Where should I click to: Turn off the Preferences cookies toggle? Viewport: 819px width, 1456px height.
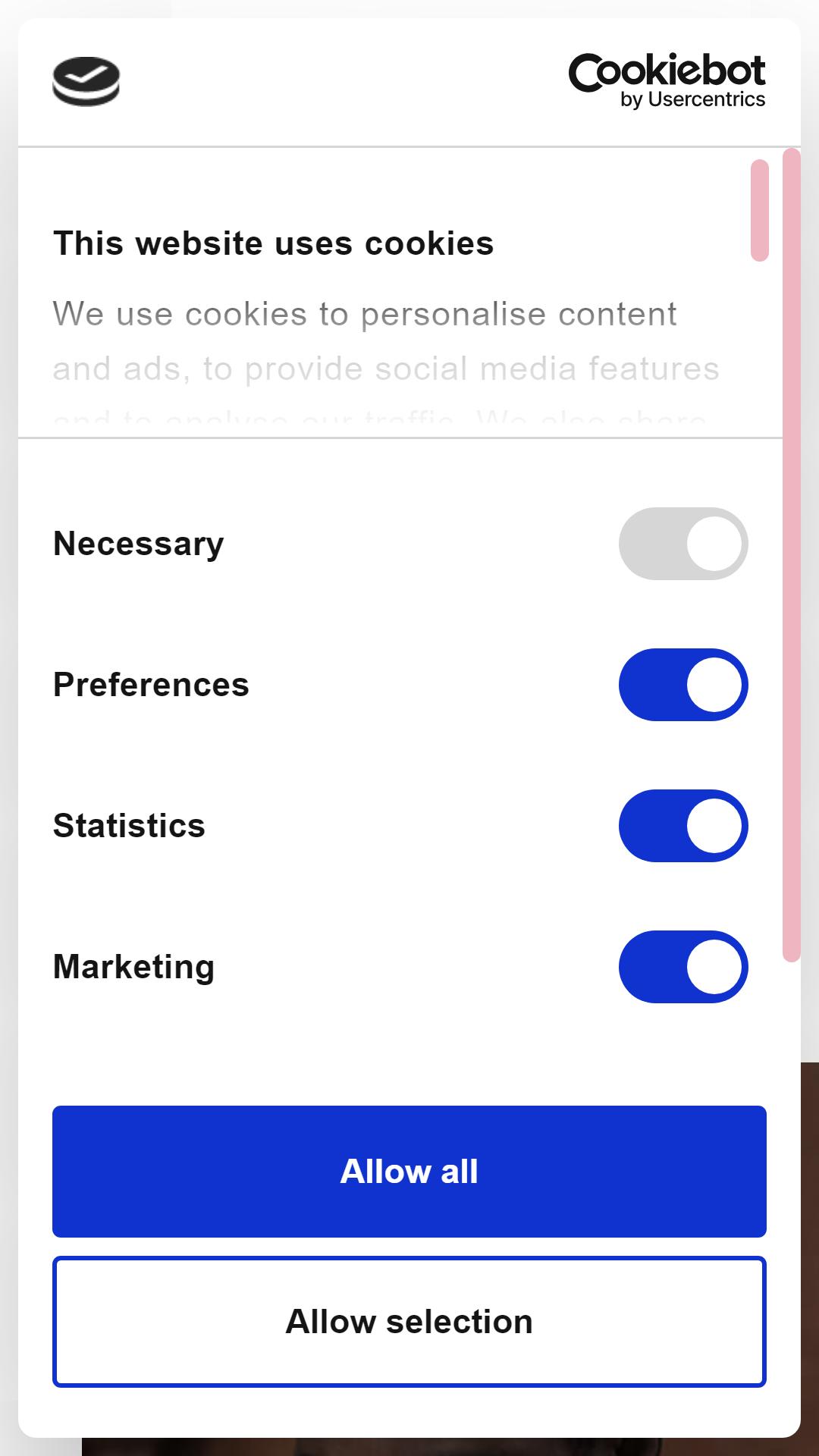683,685
